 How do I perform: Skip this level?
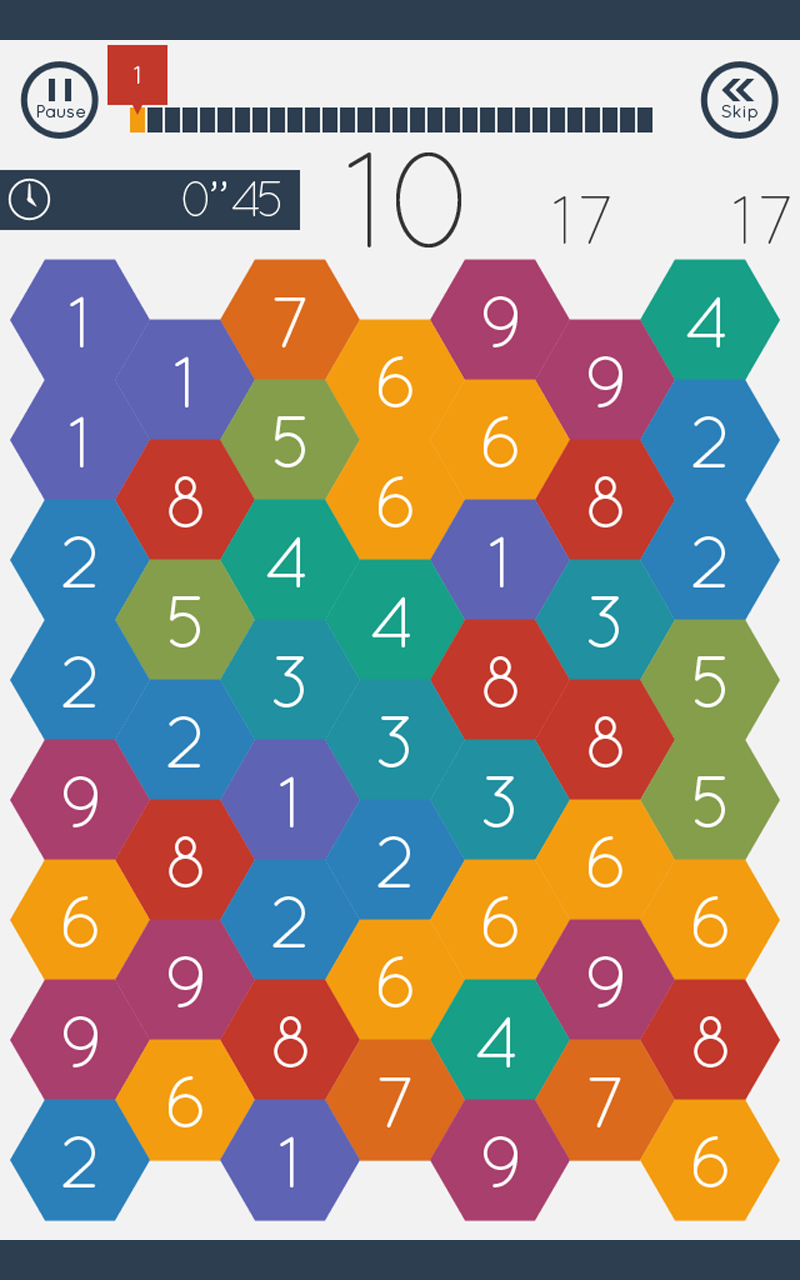(739, 100)
